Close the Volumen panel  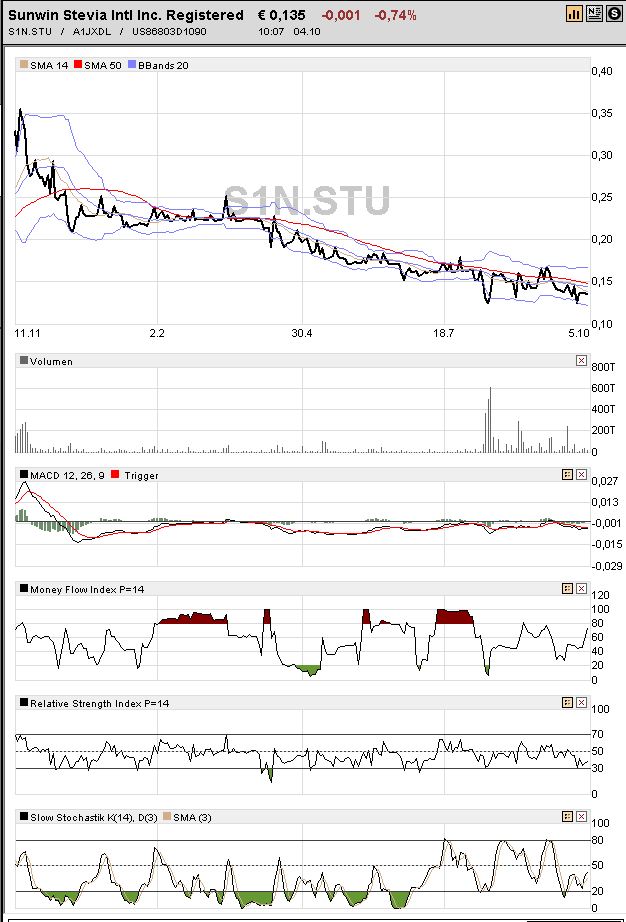click(x=582, y=361)
